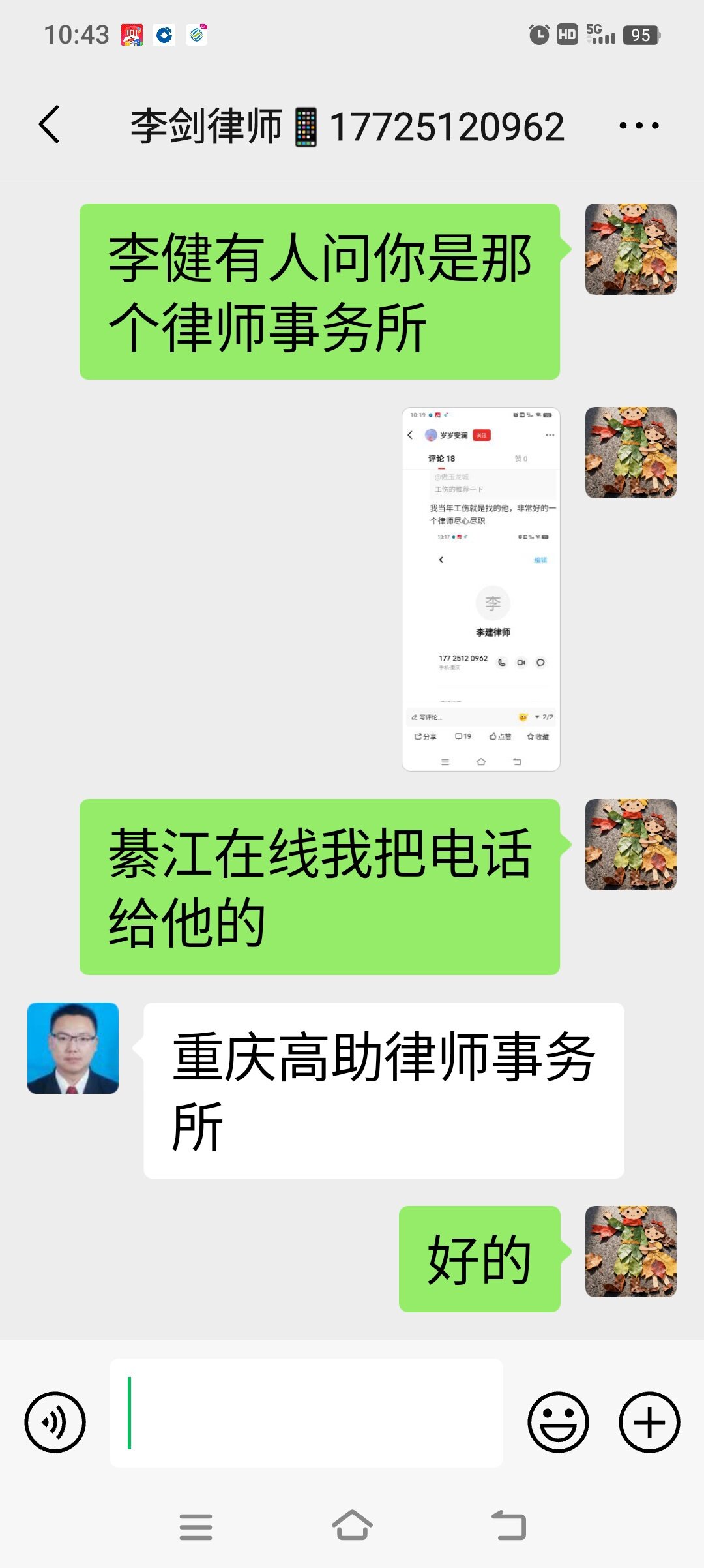
Task: Tap my avatar beside the 好的 message
Action: (630, 1251)
